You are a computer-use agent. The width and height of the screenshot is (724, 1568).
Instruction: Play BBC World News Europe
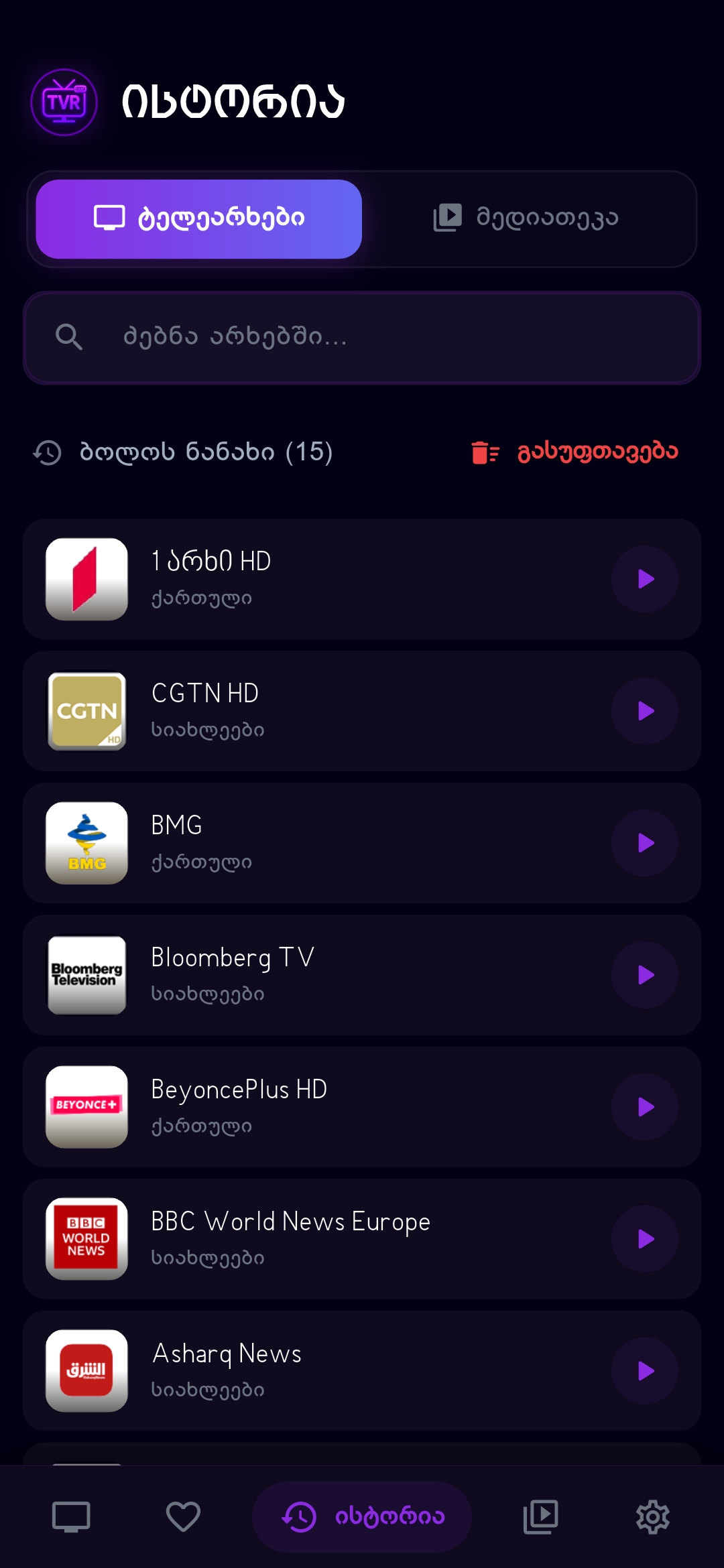[645, 1239]
